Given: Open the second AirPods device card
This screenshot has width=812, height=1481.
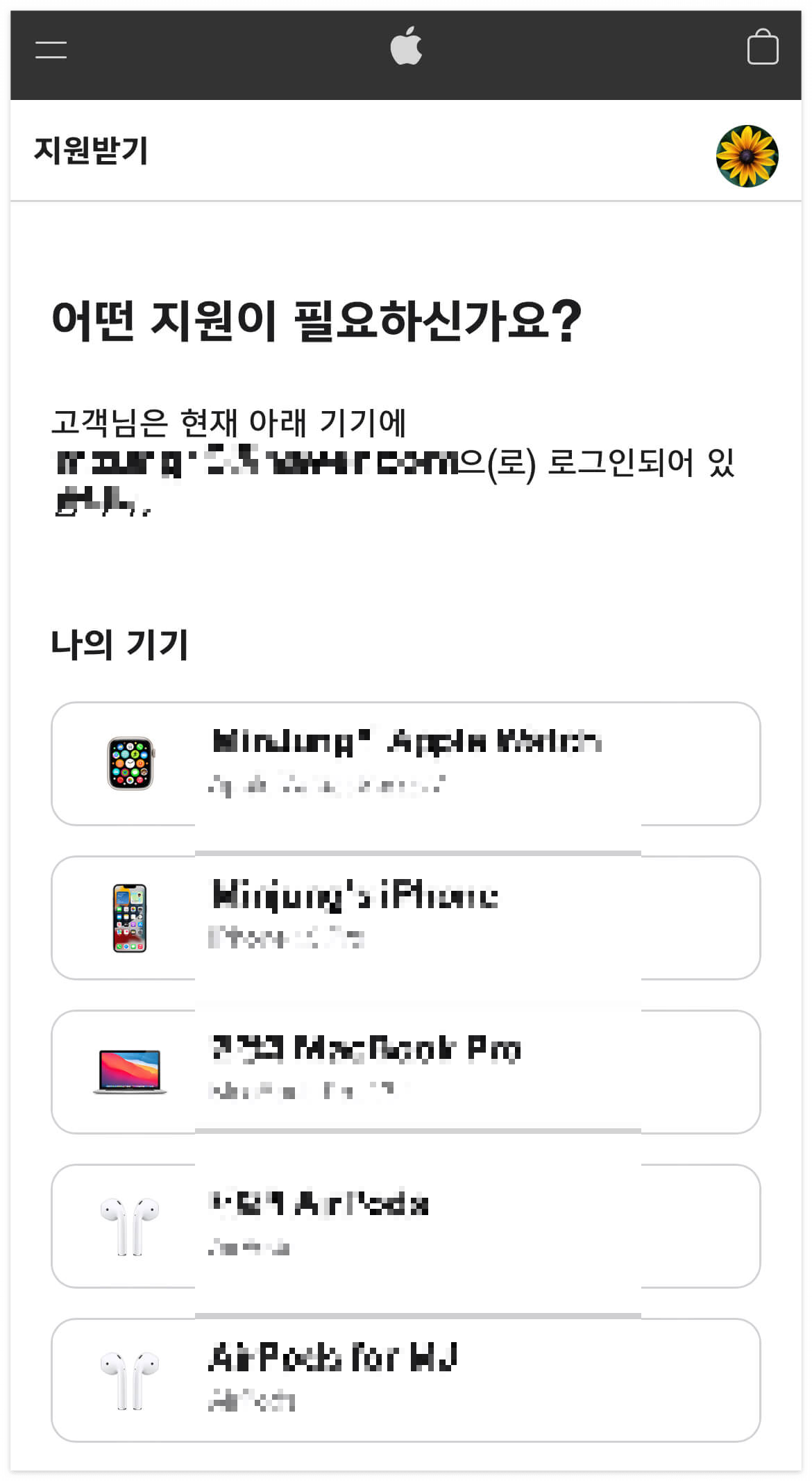Looking at the screenshot, I should click(x=406, y=1225).
